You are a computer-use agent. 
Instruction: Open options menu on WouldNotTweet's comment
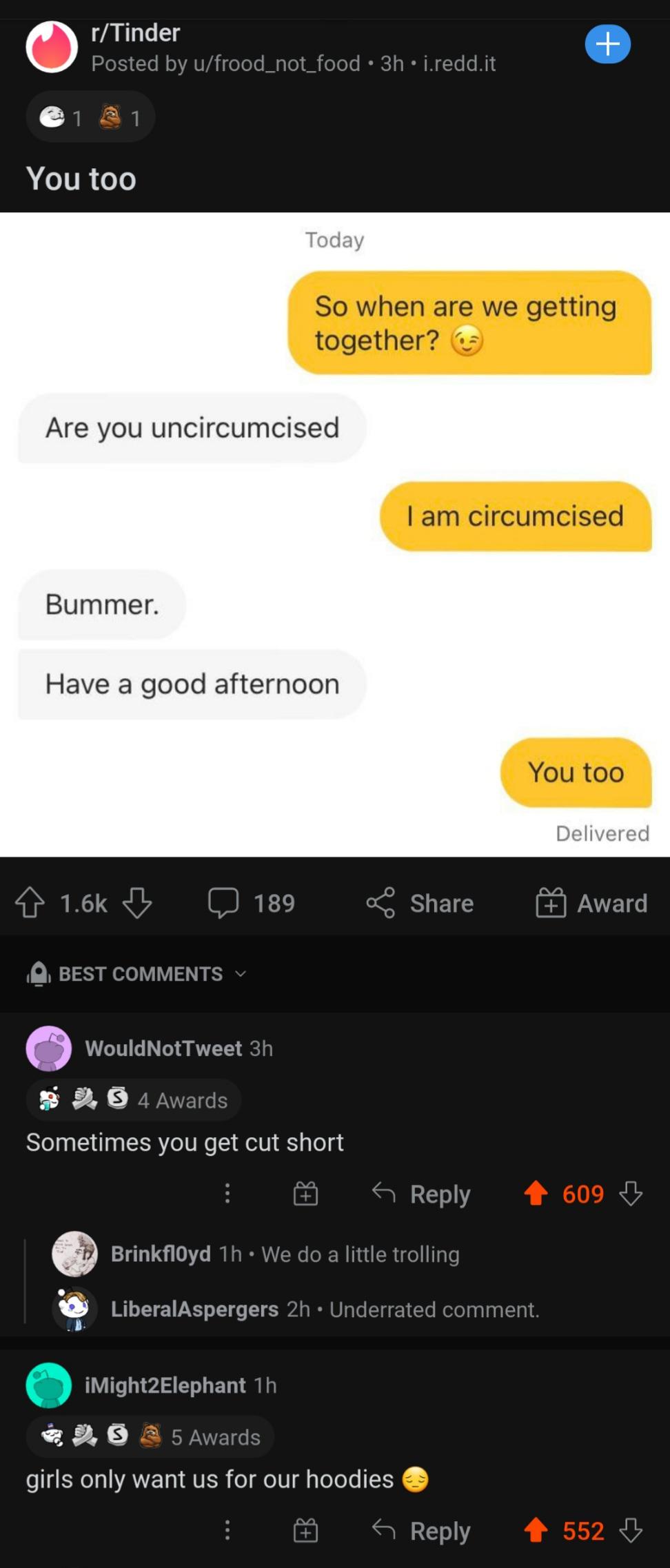(227, 1193)
